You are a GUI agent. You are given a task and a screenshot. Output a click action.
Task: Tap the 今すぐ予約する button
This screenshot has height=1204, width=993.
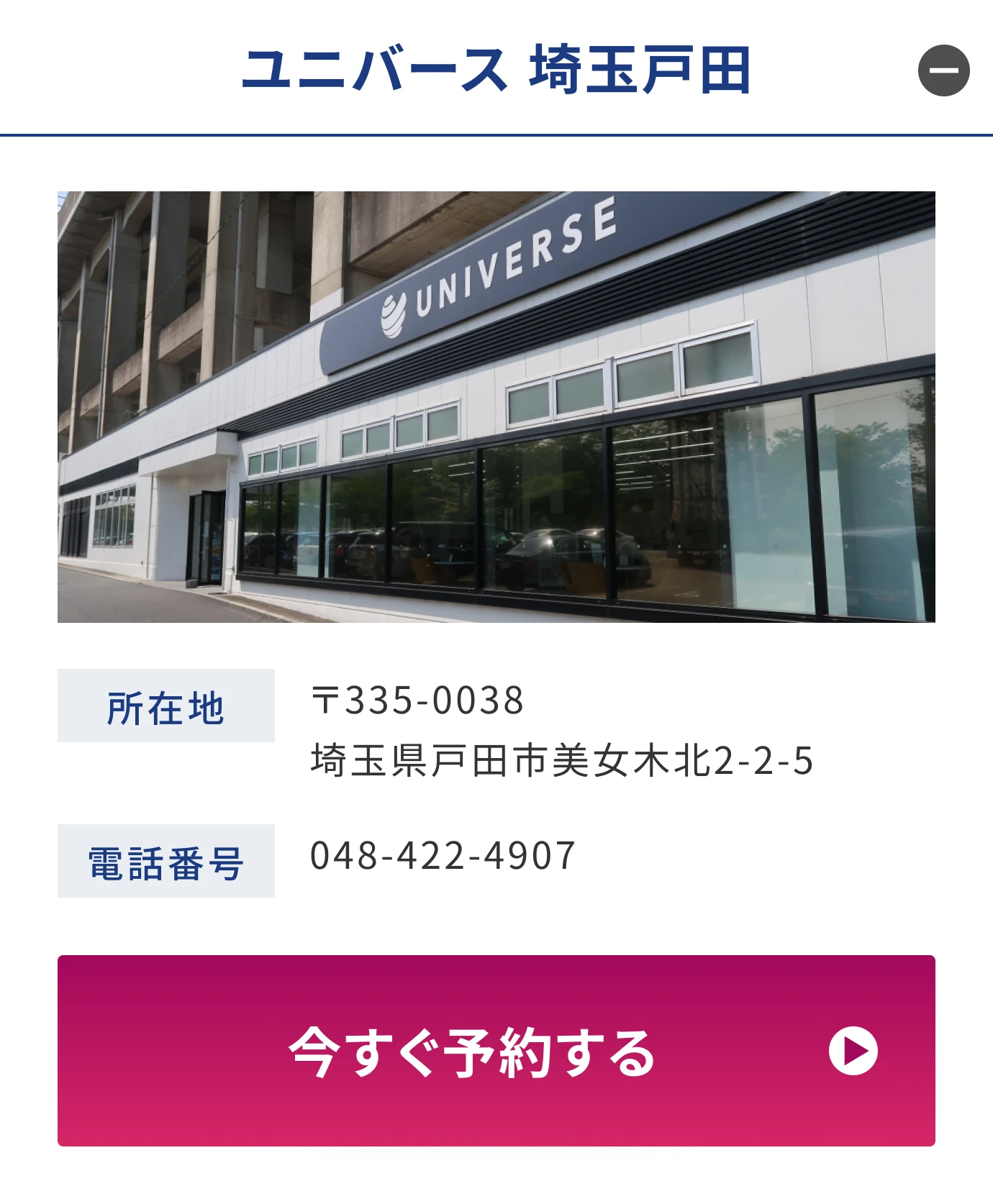point(496,1050)
